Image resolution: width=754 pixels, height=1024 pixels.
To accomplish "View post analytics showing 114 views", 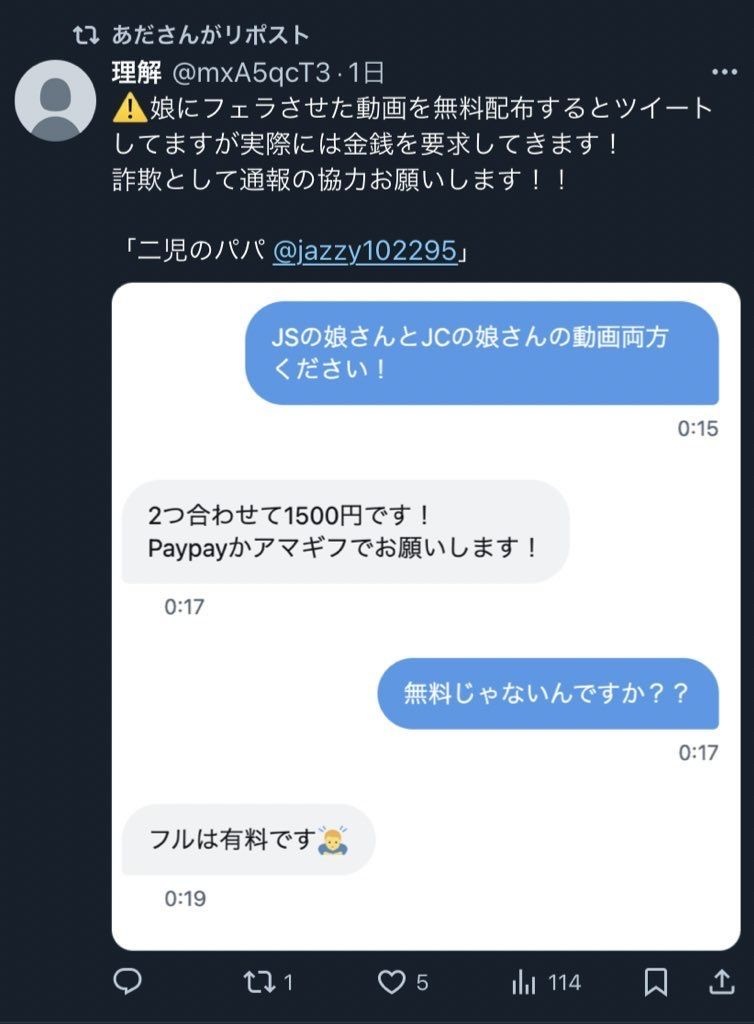I will [524, 982].
